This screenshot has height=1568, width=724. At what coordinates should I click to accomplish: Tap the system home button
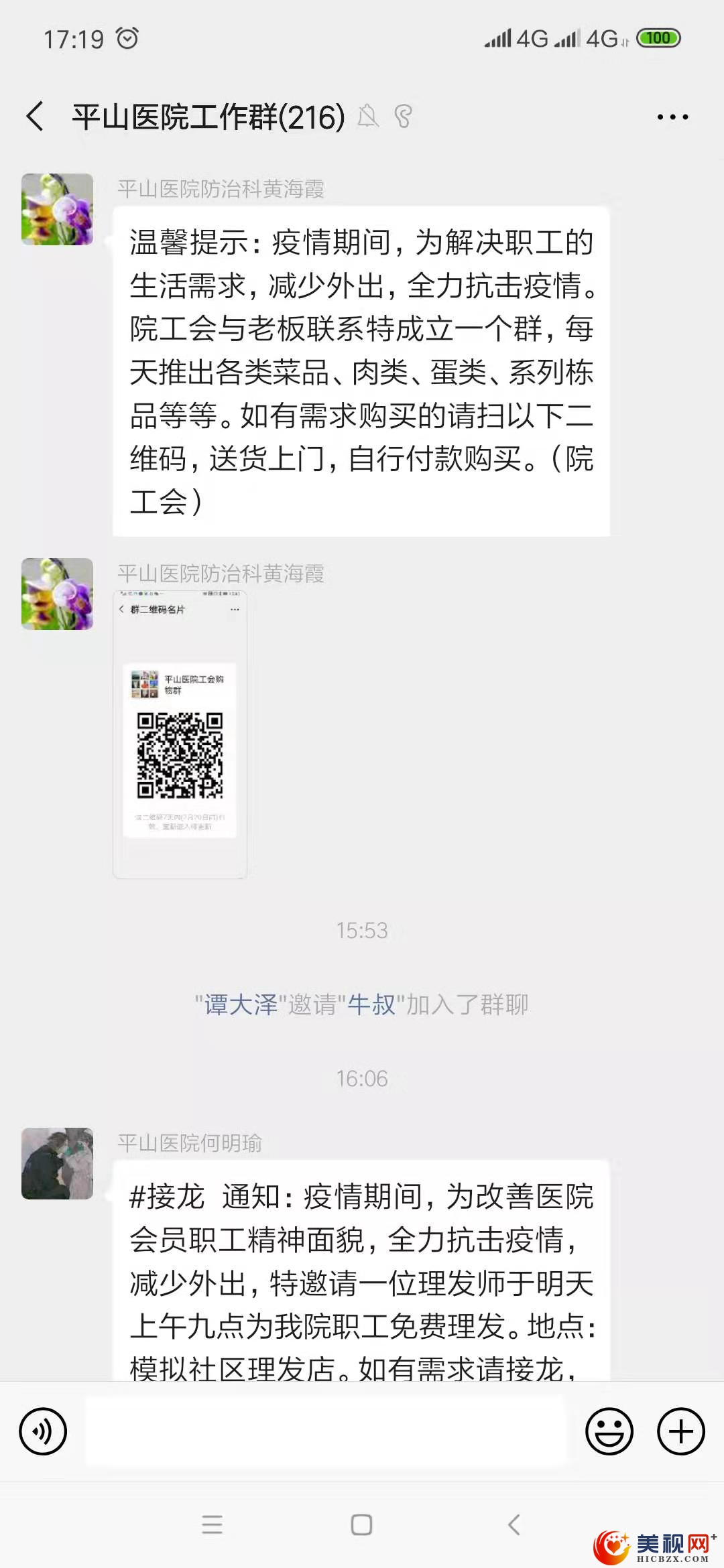pyautogui.click(x=361, y=1524)
